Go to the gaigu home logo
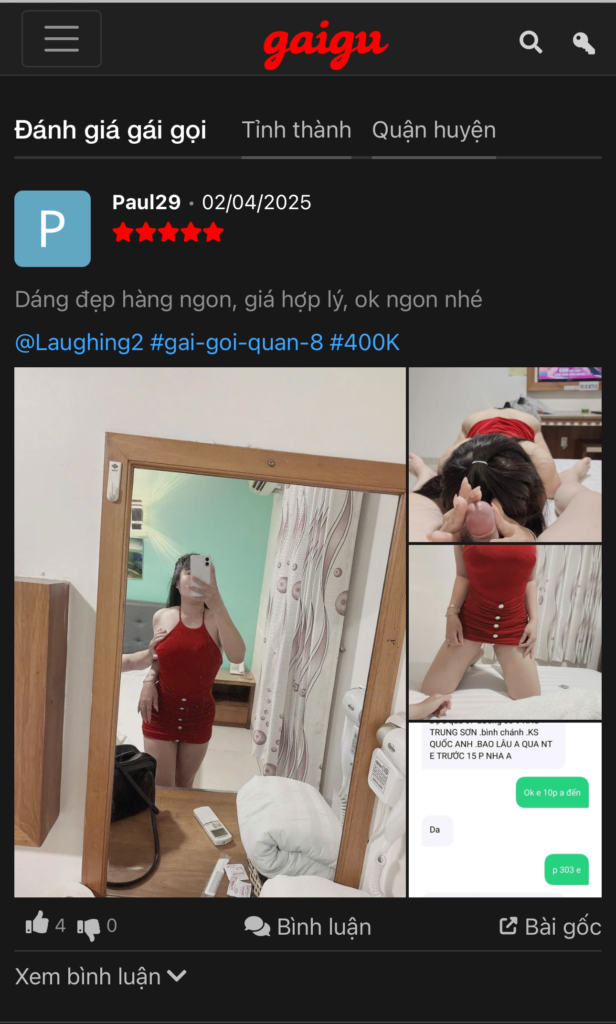 click(x=325, y=44)
